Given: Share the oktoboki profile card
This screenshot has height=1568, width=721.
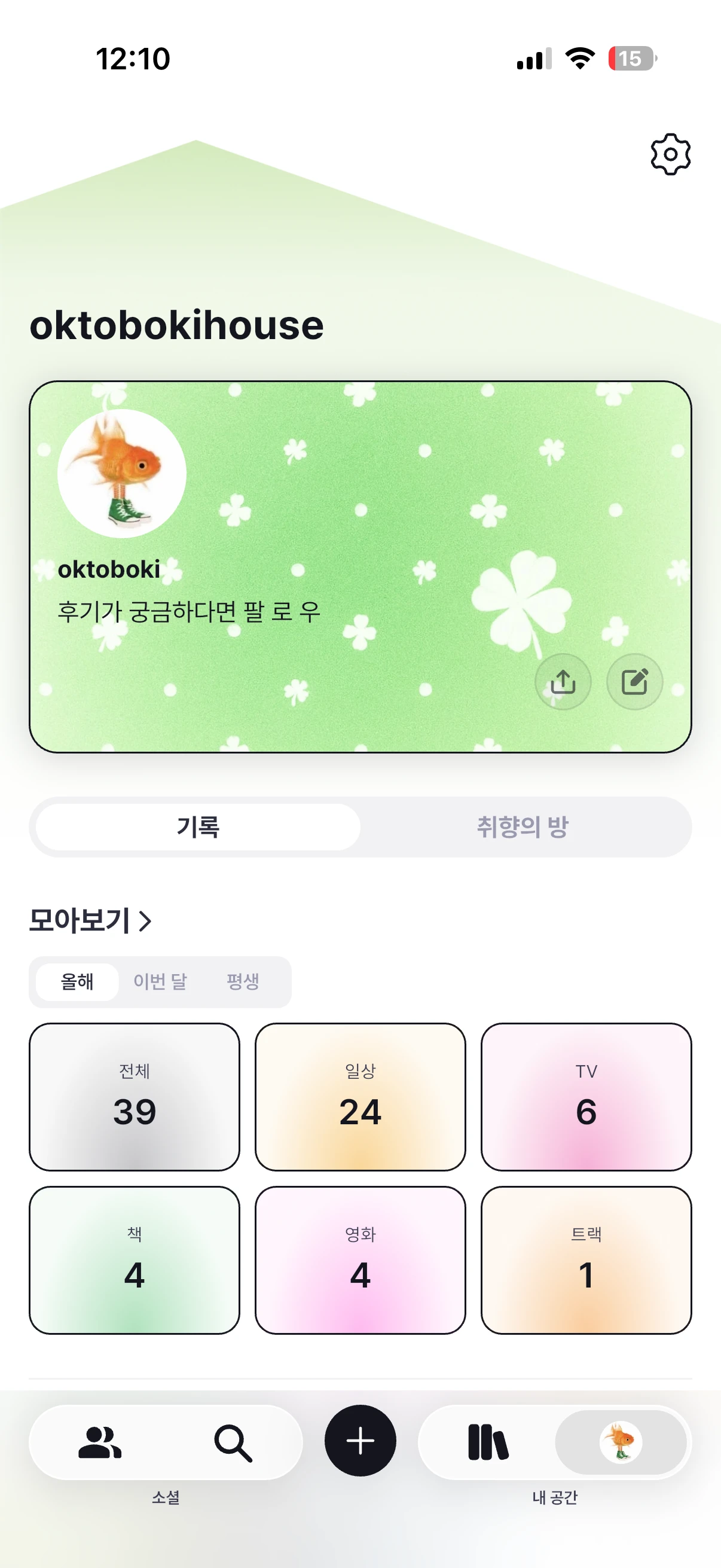Looking at the screenshot, I should [x=563, y=682].
